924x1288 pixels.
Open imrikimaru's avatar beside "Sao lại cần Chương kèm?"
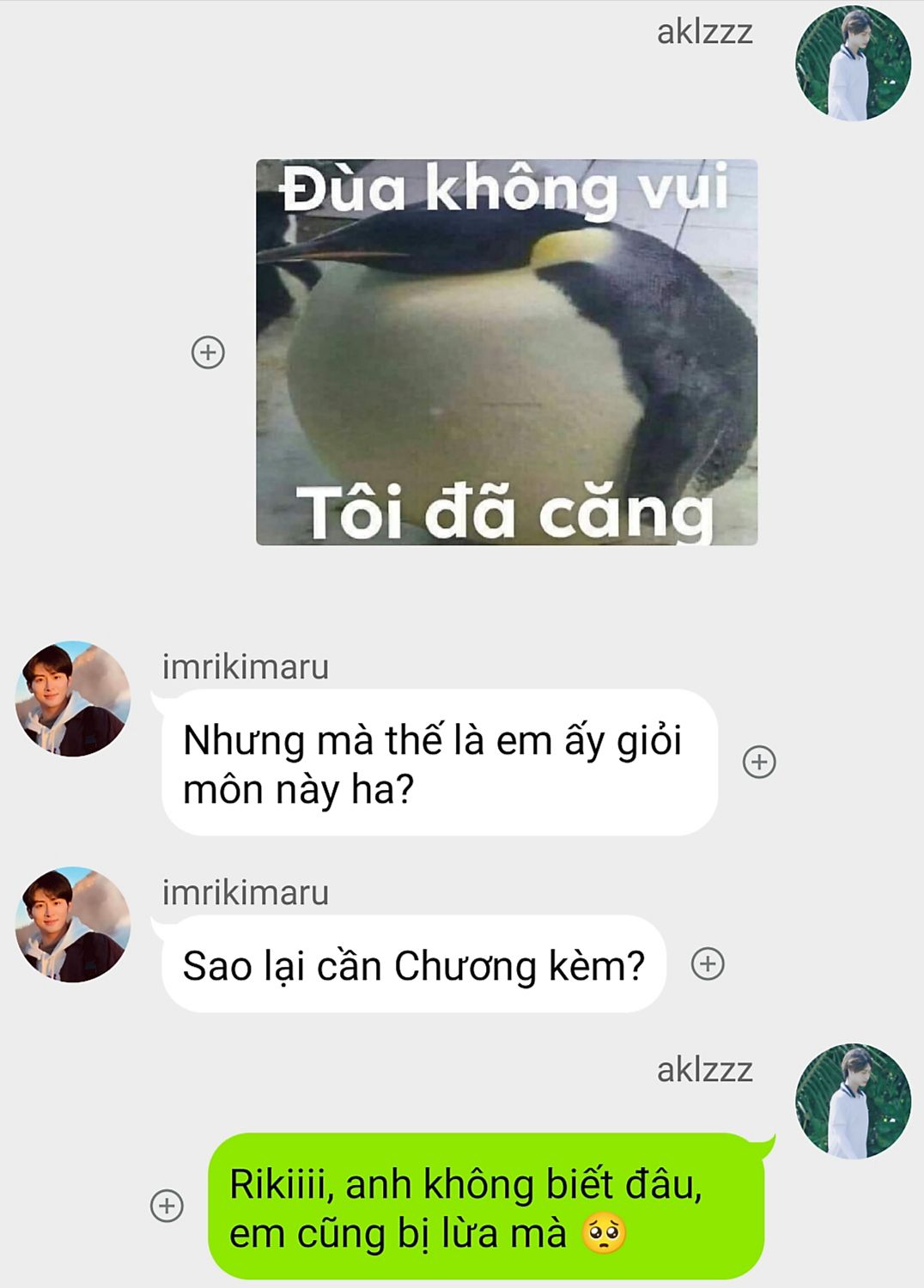click(x=73, y=925)
